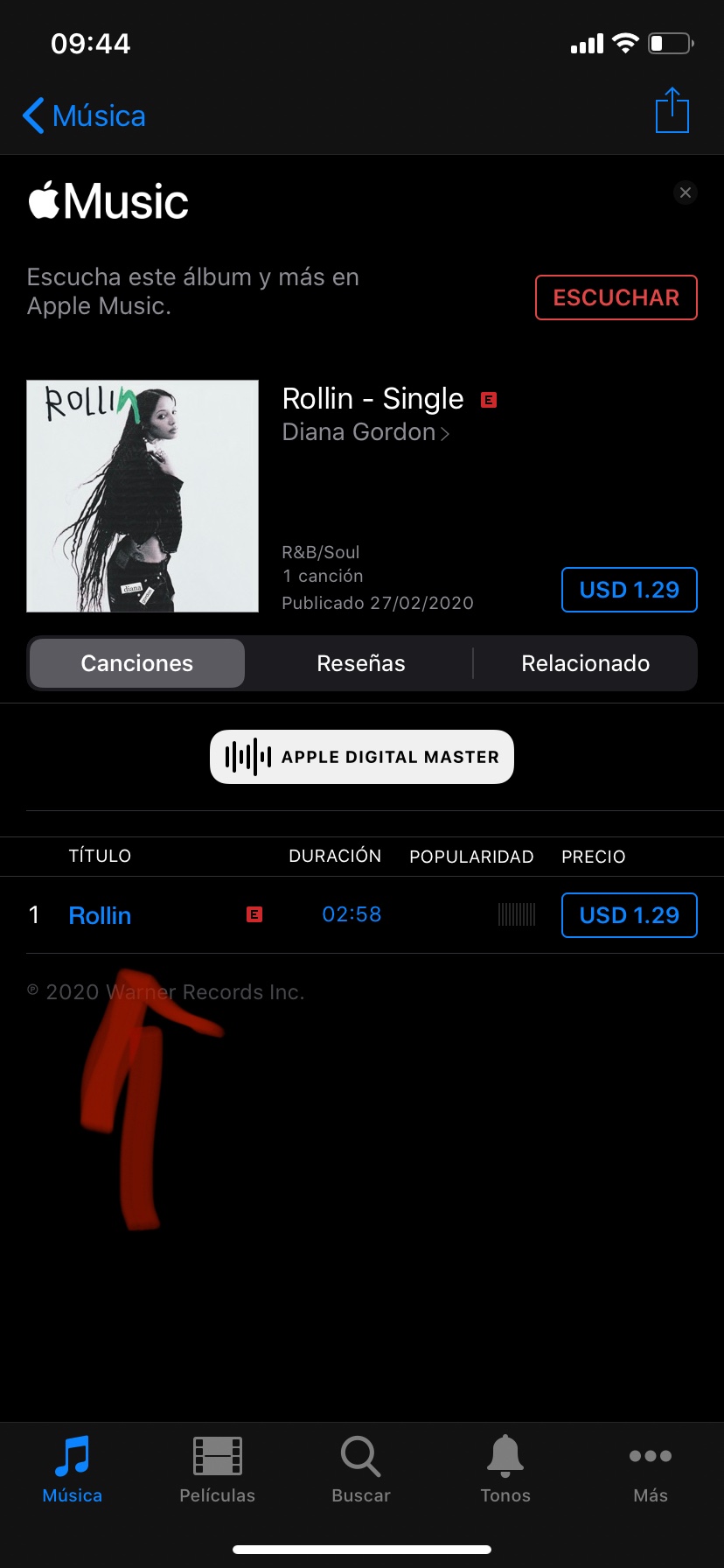Open the Películas tab

point(217,1470)
